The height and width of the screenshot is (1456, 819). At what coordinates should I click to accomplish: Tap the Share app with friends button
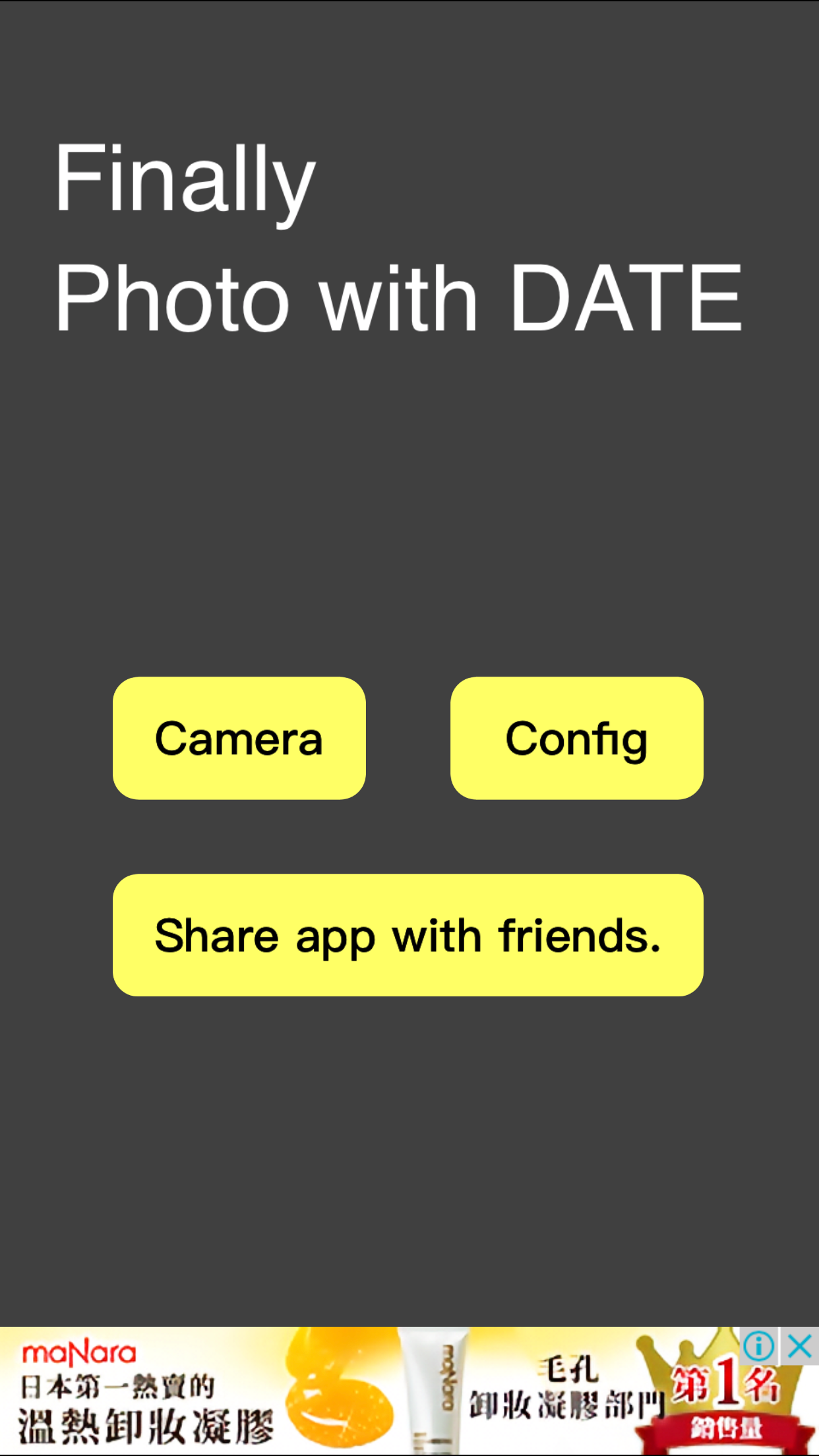pyautogui.click(x=408, y=934)
